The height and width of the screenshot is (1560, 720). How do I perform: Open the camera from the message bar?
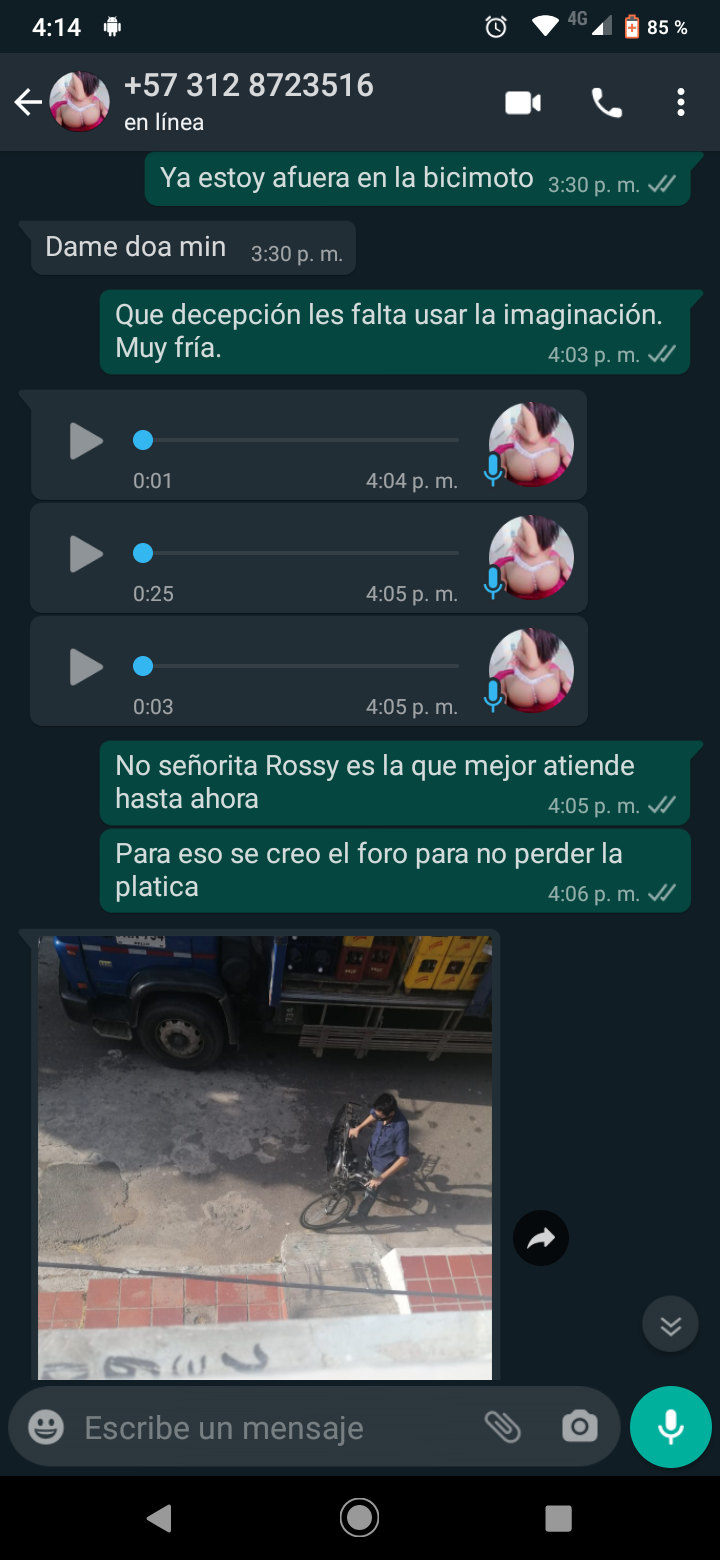click(x=580, y=1428)
